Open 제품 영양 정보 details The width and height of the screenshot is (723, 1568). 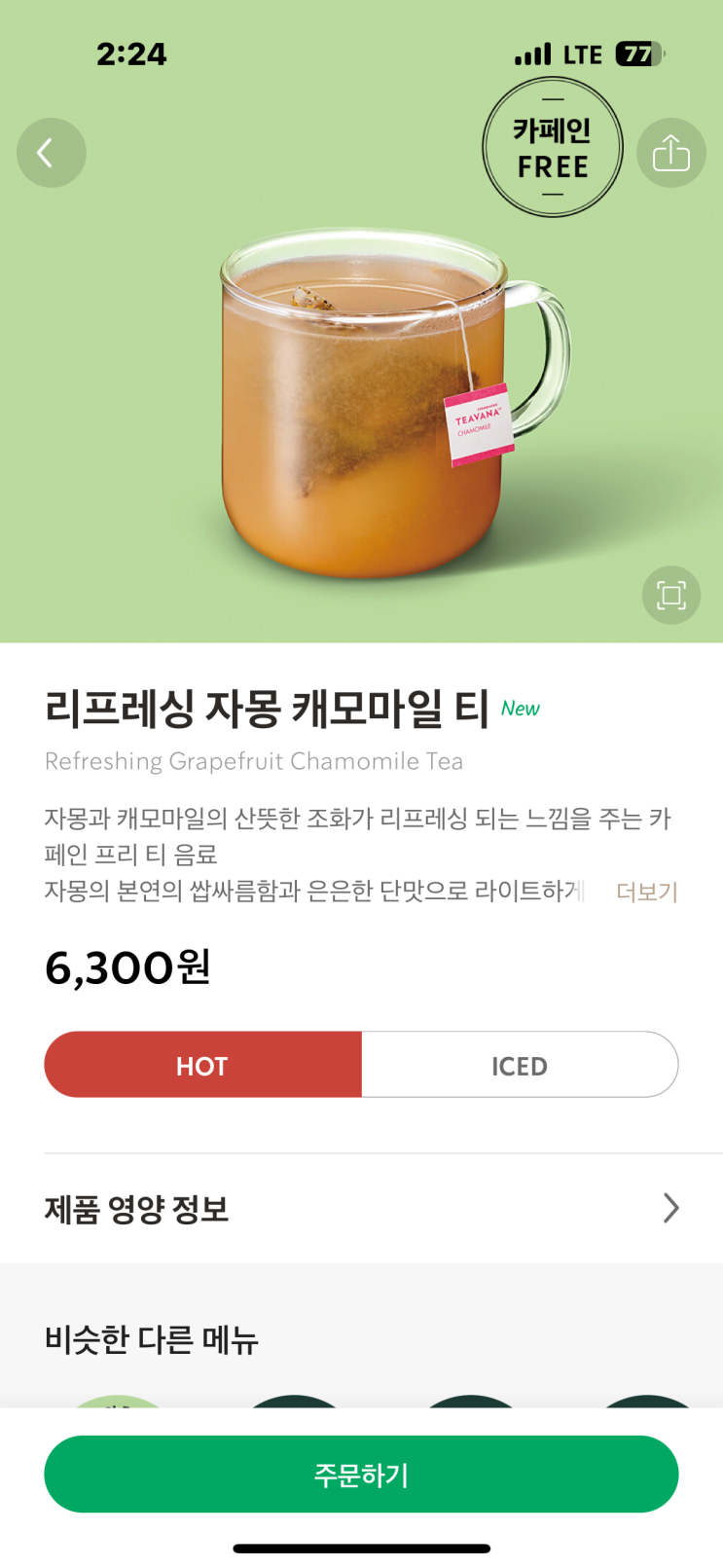point(361,1209)
